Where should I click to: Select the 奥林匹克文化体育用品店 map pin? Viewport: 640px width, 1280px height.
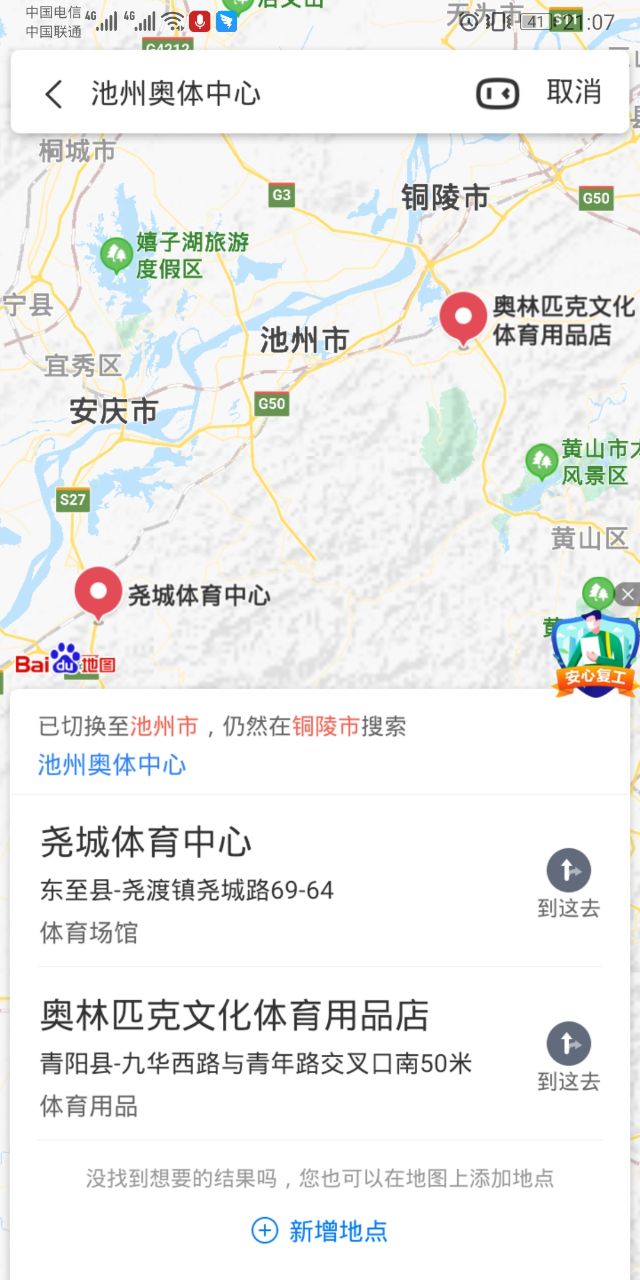tap(463, 317)
